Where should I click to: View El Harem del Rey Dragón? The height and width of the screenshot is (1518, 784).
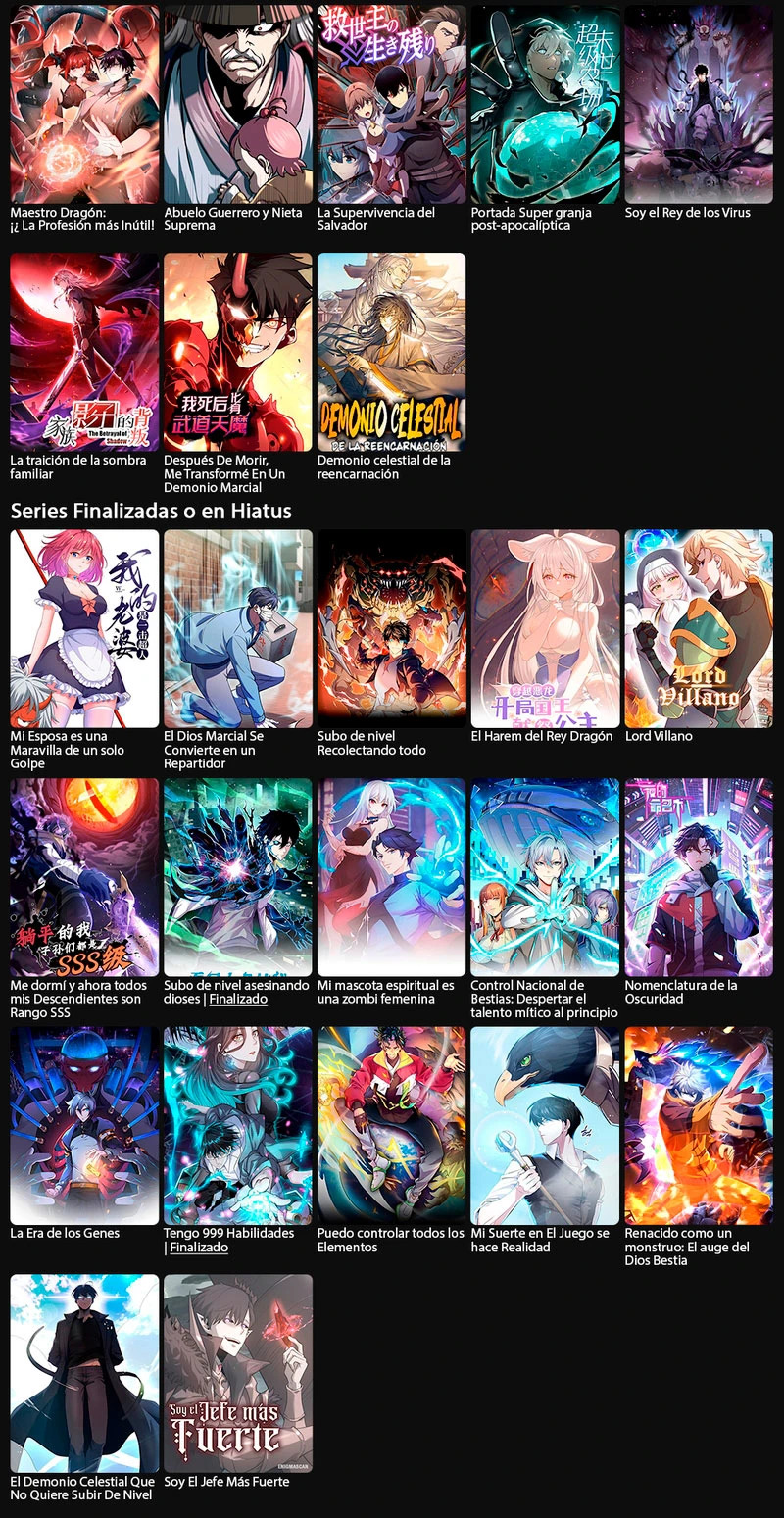[545, 628]
